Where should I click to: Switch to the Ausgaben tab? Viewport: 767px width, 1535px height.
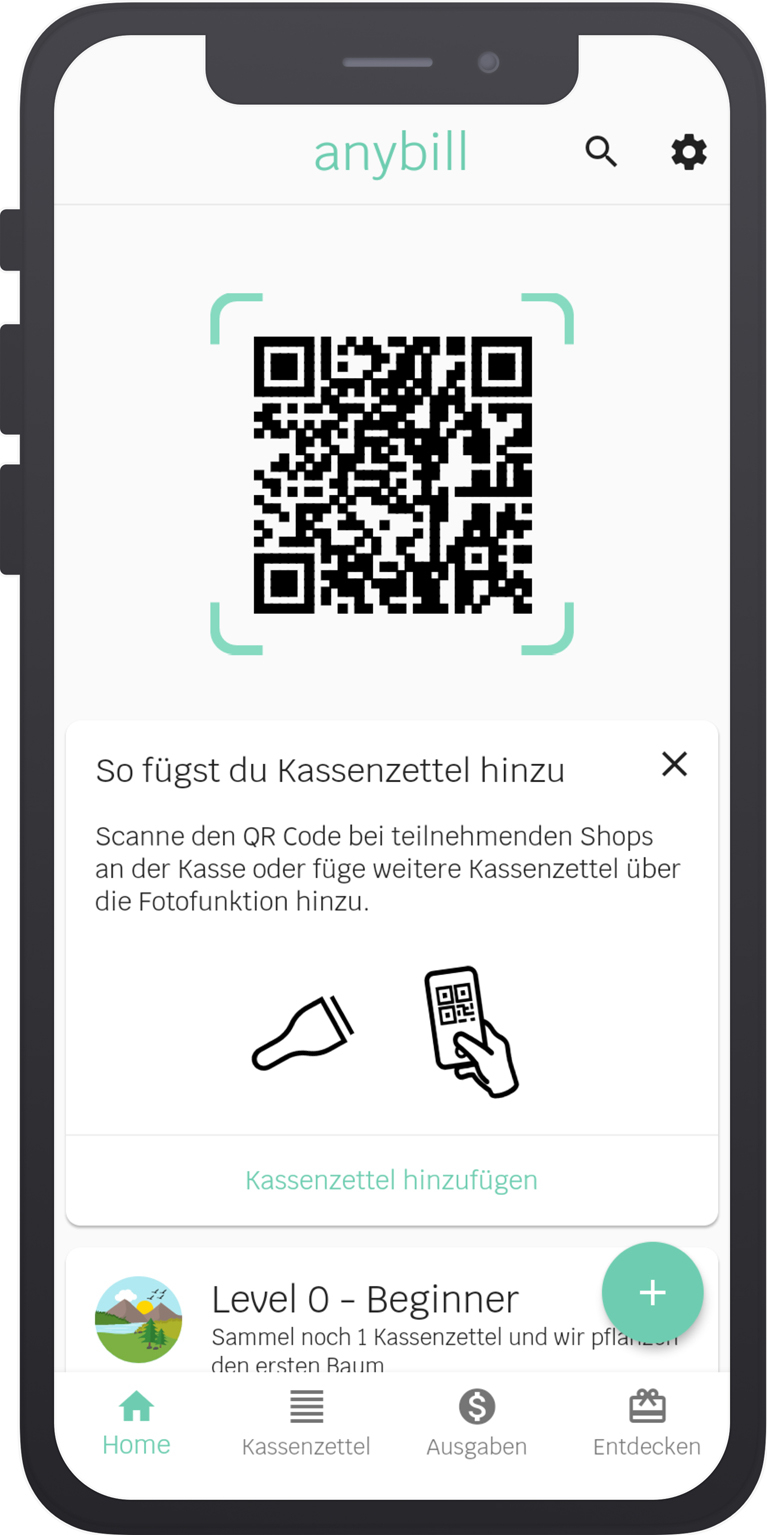tap(476, 1424)
